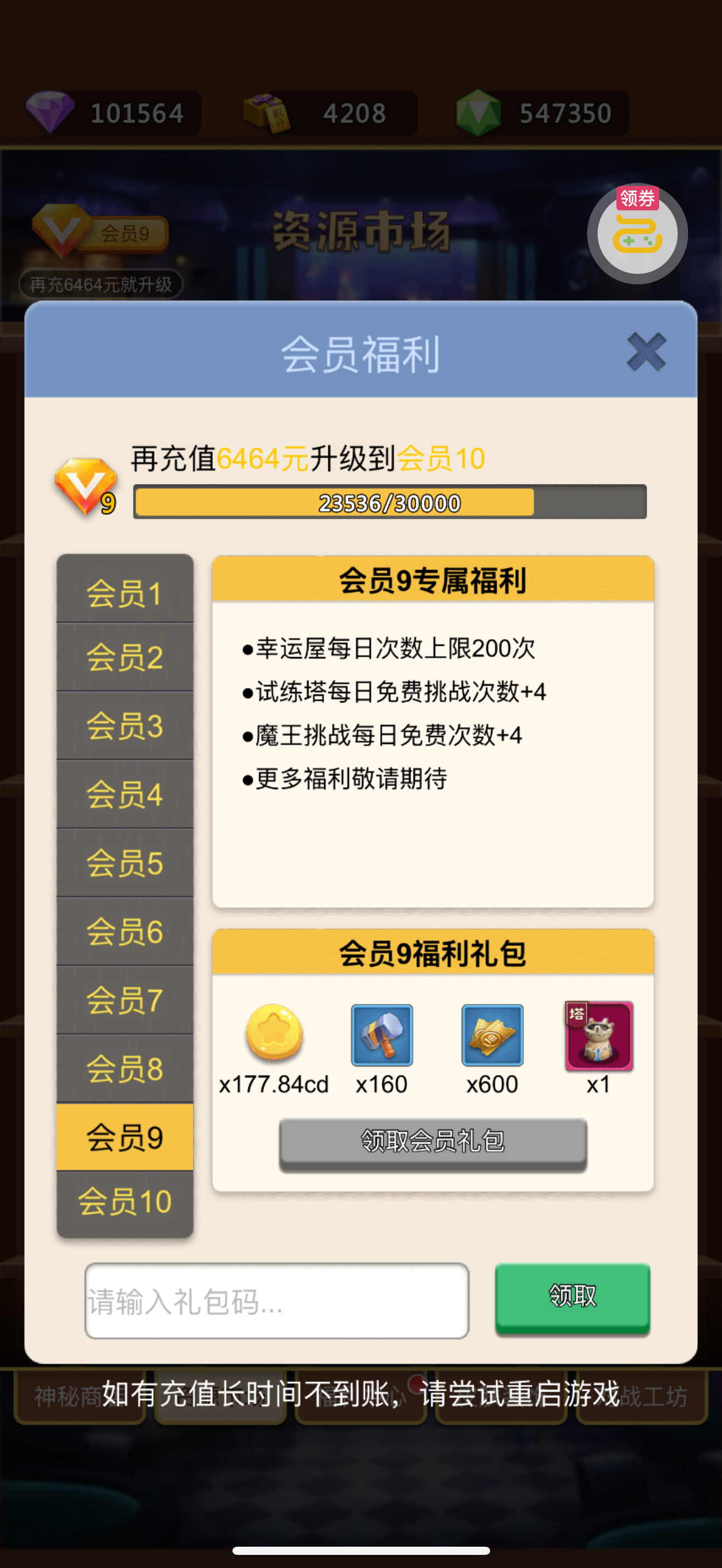
Task: Open the 会员3 benefits tab
Action: [125, 726]
